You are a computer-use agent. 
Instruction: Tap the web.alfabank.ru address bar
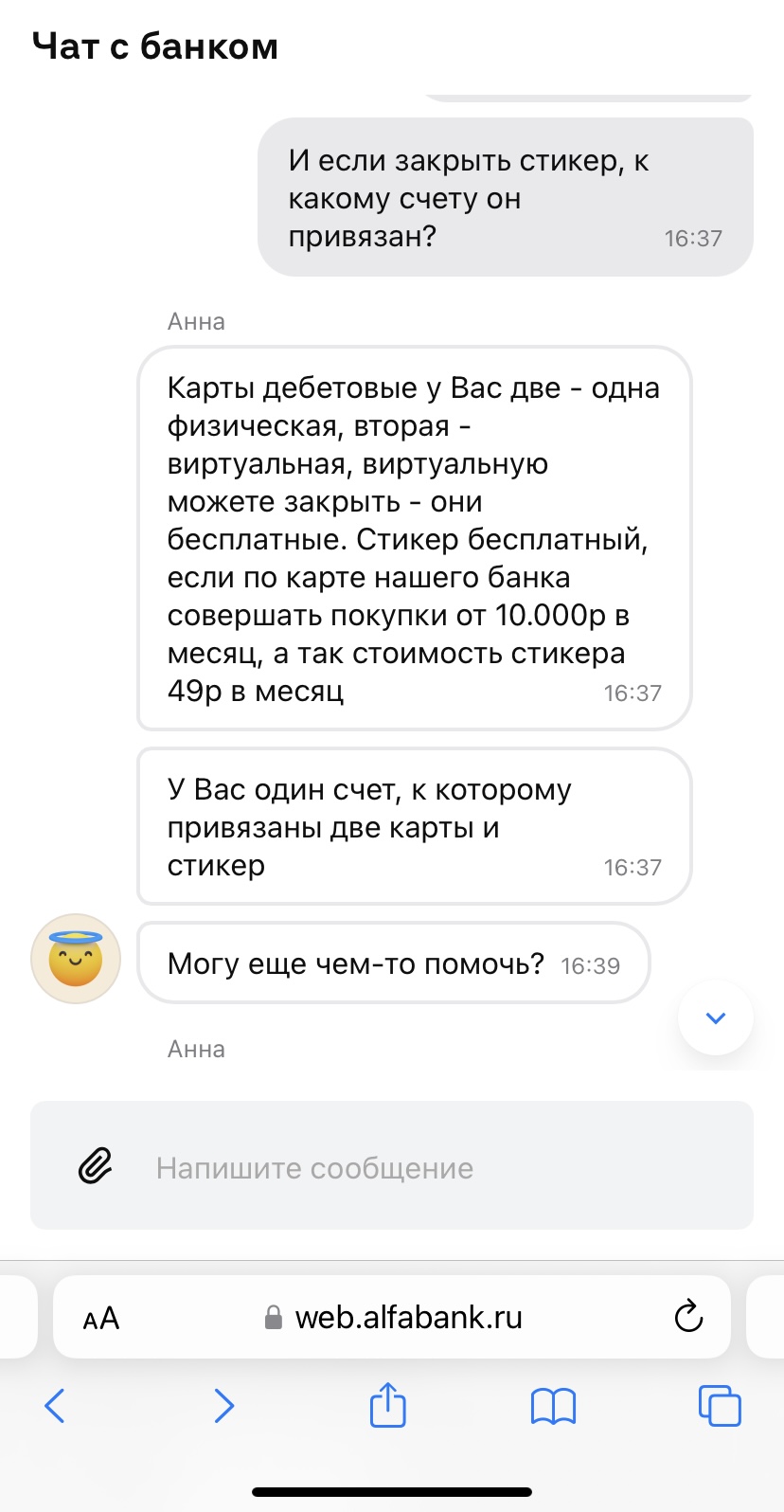[398, 1317]
